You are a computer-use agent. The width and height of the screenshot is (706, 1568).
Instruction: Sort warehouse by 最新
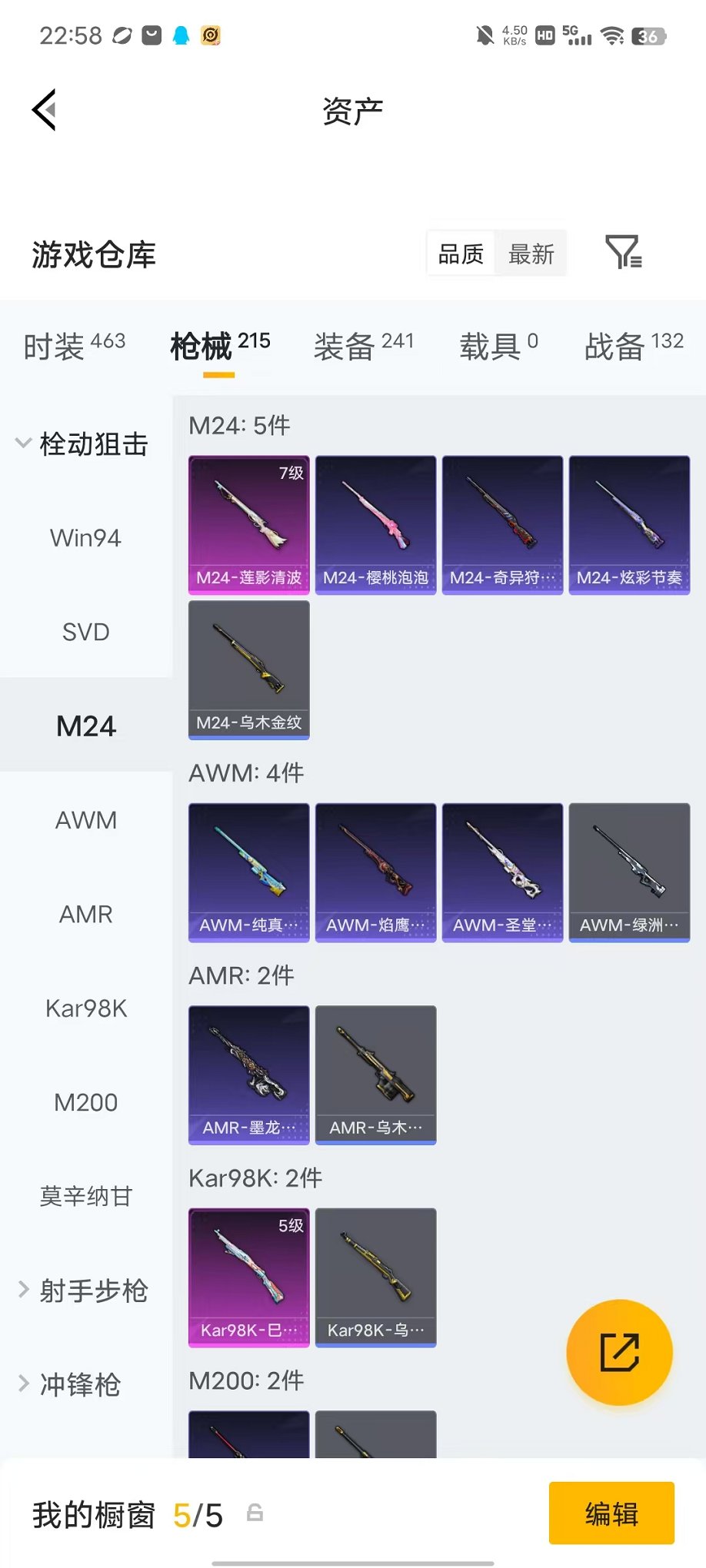coord(531,254)
